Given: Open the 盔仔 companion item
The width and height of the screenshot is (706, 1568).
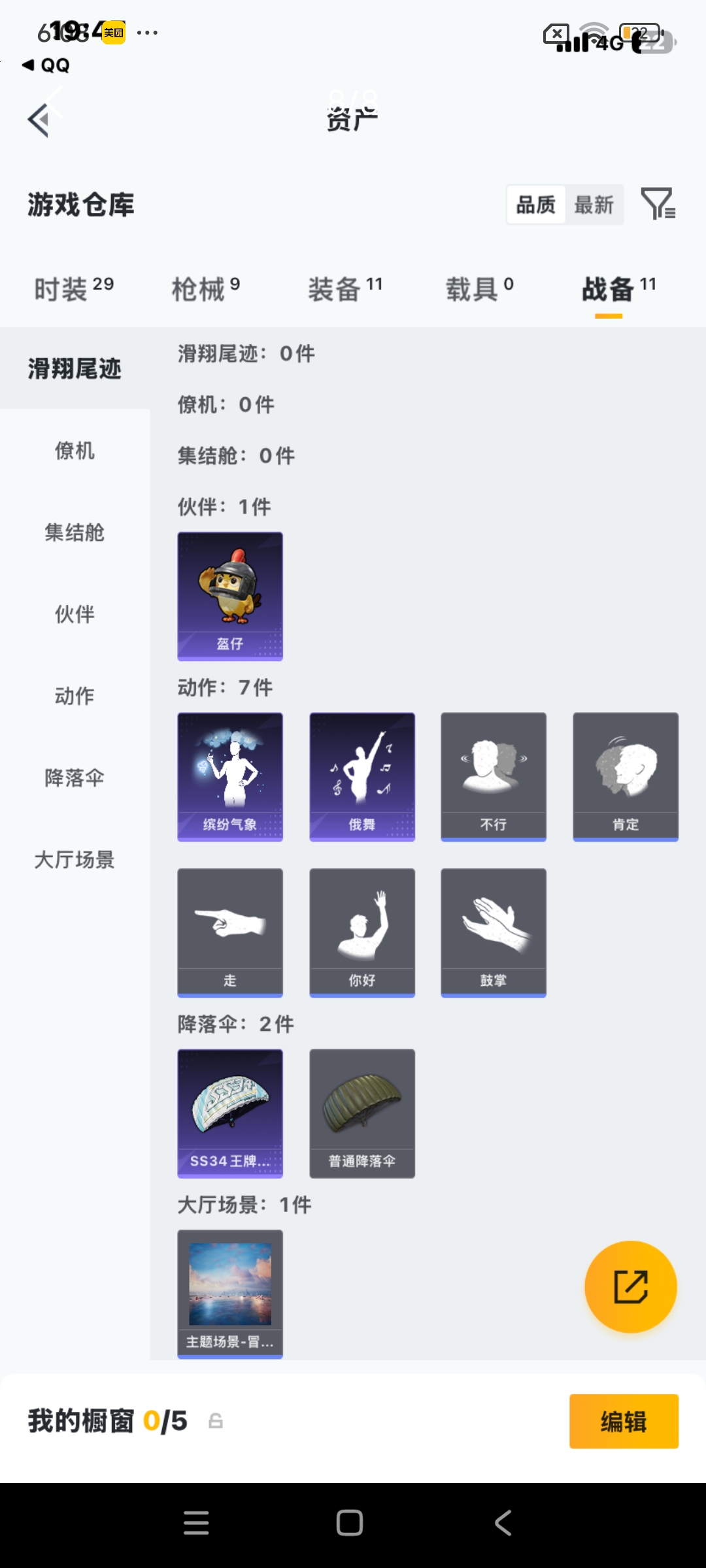Looking at the screenshot, I should [230, 596].
